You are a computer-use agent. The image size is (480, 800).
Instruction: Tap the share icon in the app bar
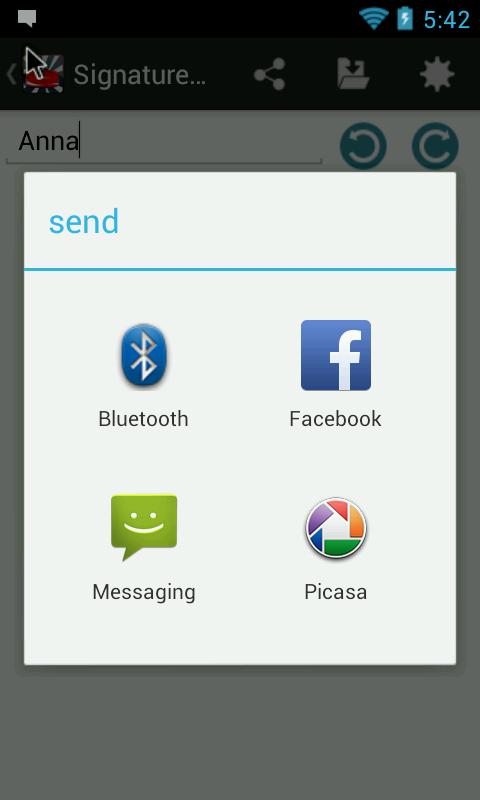pos(270,74)
